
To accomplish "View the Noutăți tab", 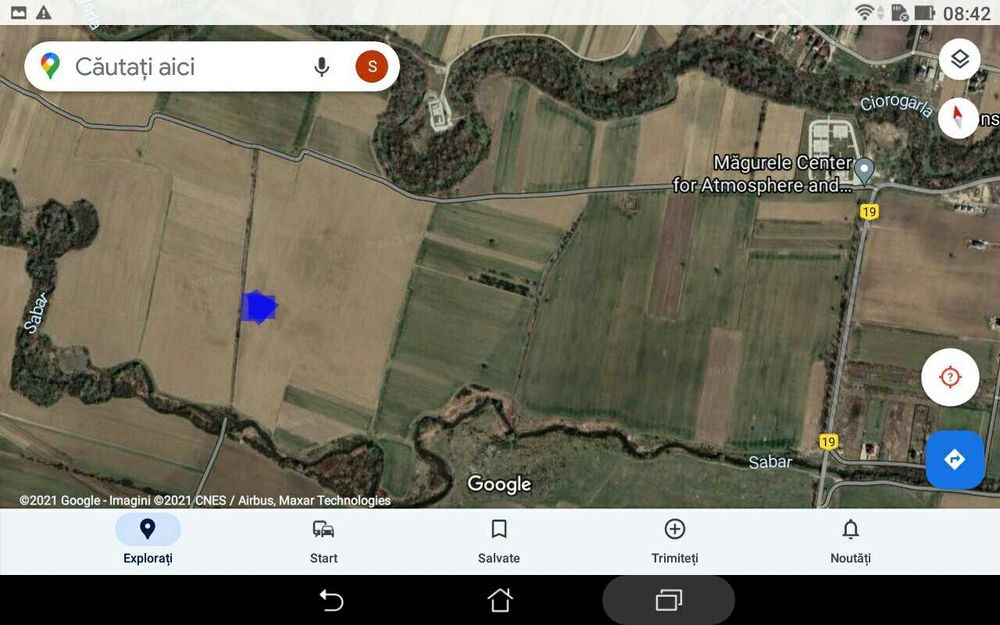I will [x=850, y=540].
